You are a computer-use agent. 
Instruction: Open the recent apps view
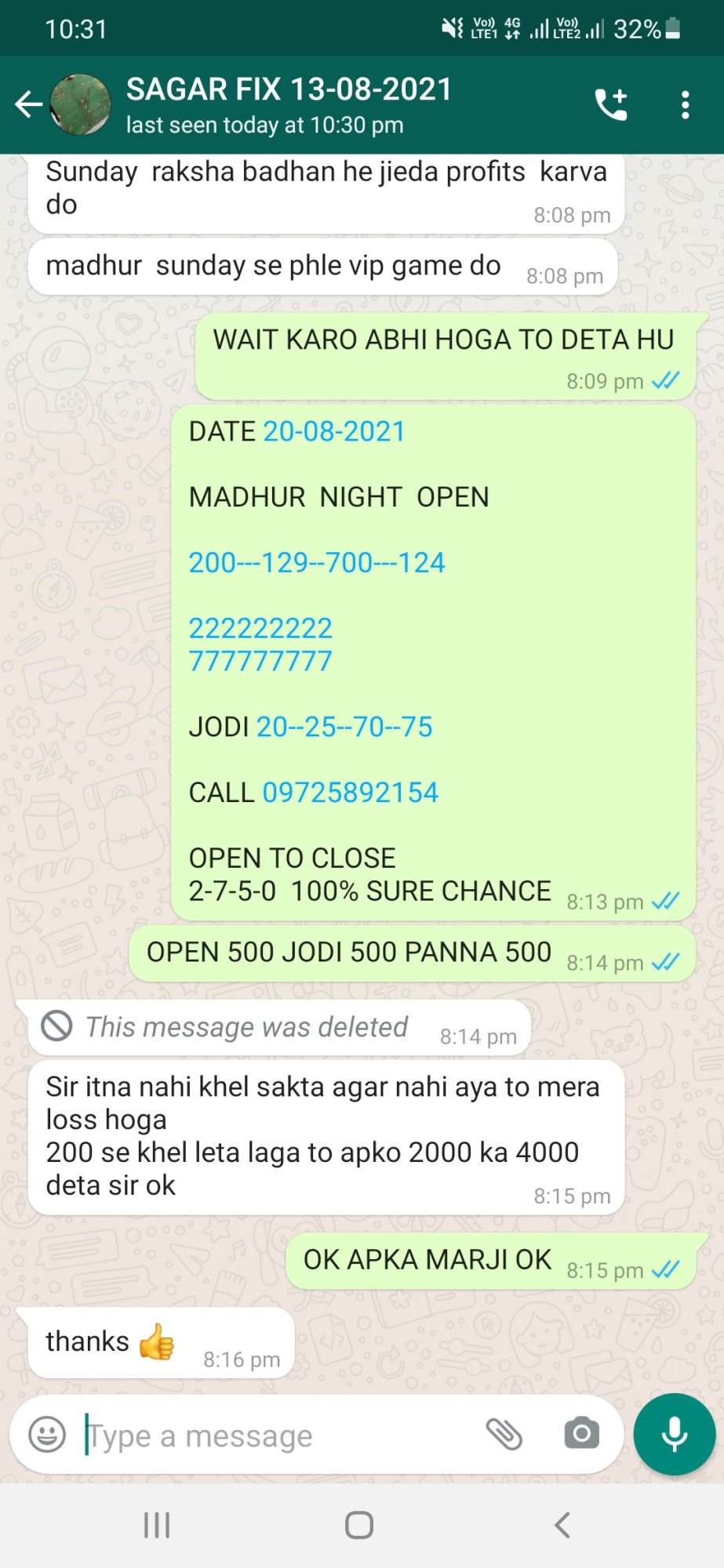point(157,1526)
